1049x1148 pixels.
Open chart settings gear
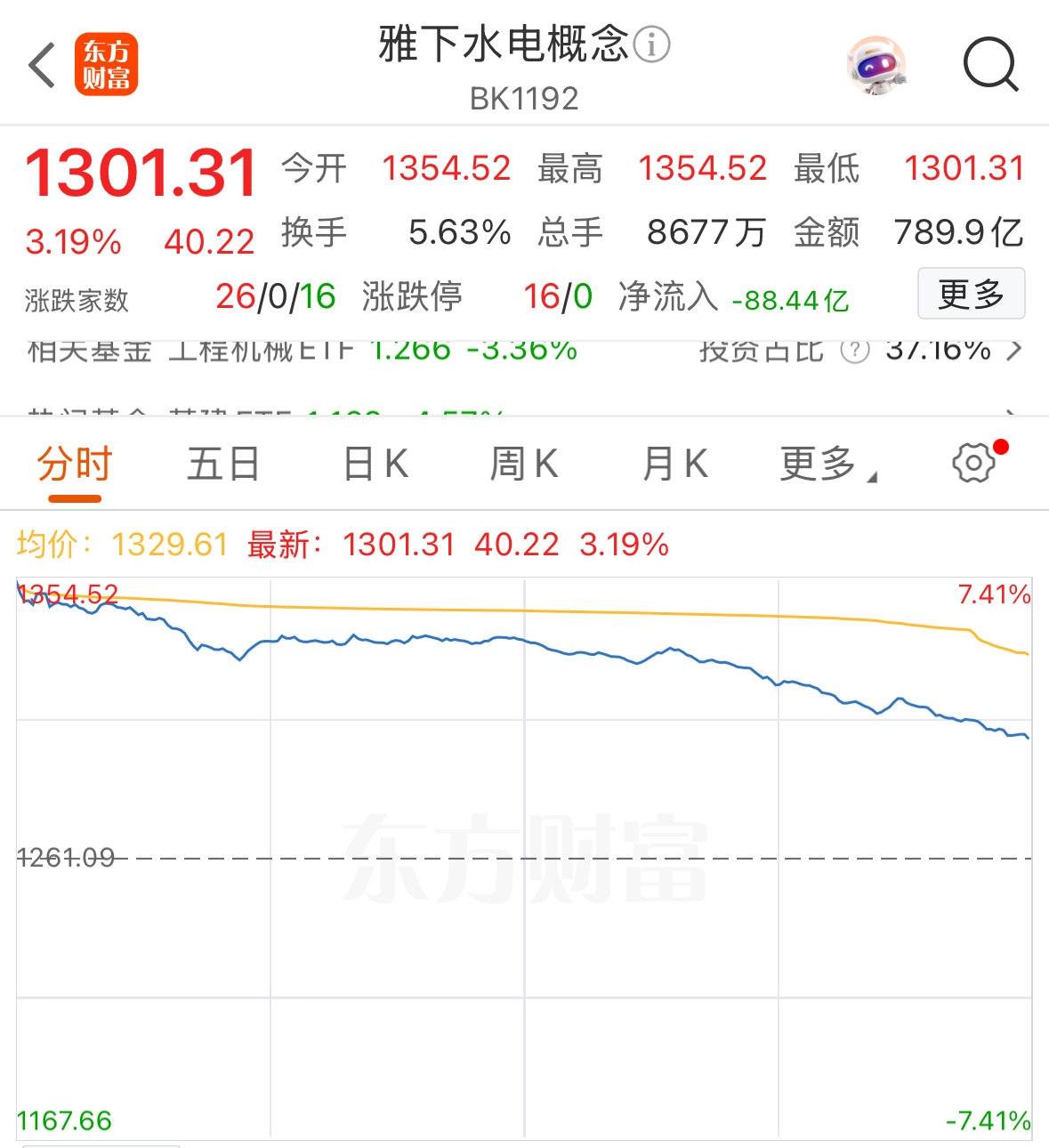(973, 463)
